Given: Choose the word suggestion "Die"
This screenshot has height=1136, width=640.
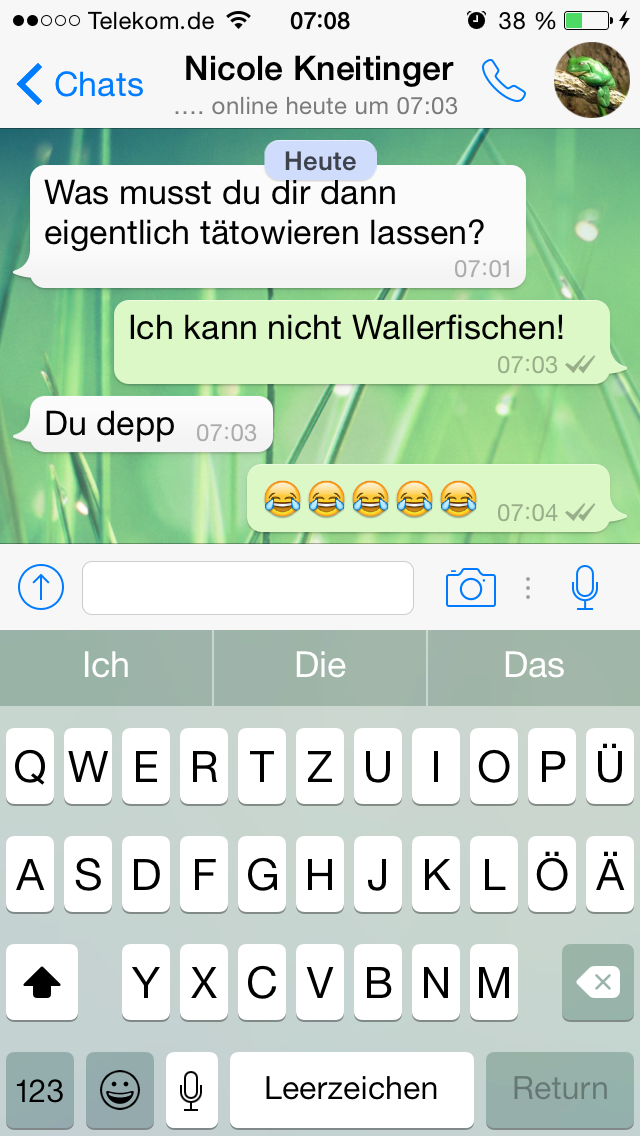Looking at the screenshot, I should coord(320,666).
